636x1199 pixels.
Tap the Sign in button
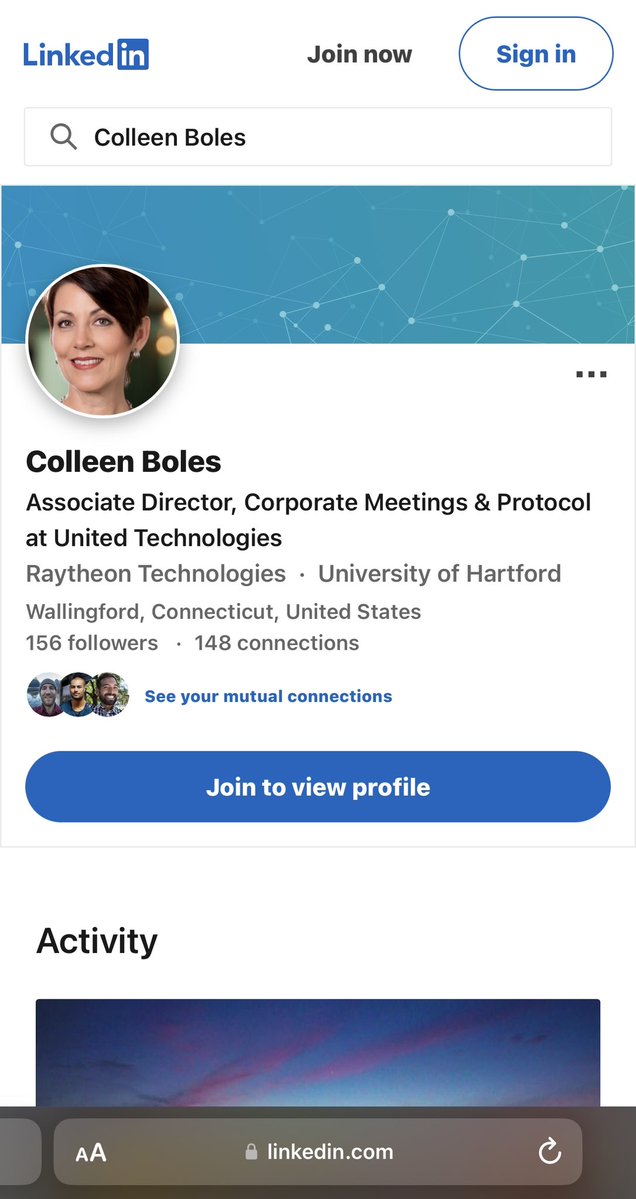click(x=535, y=54)
